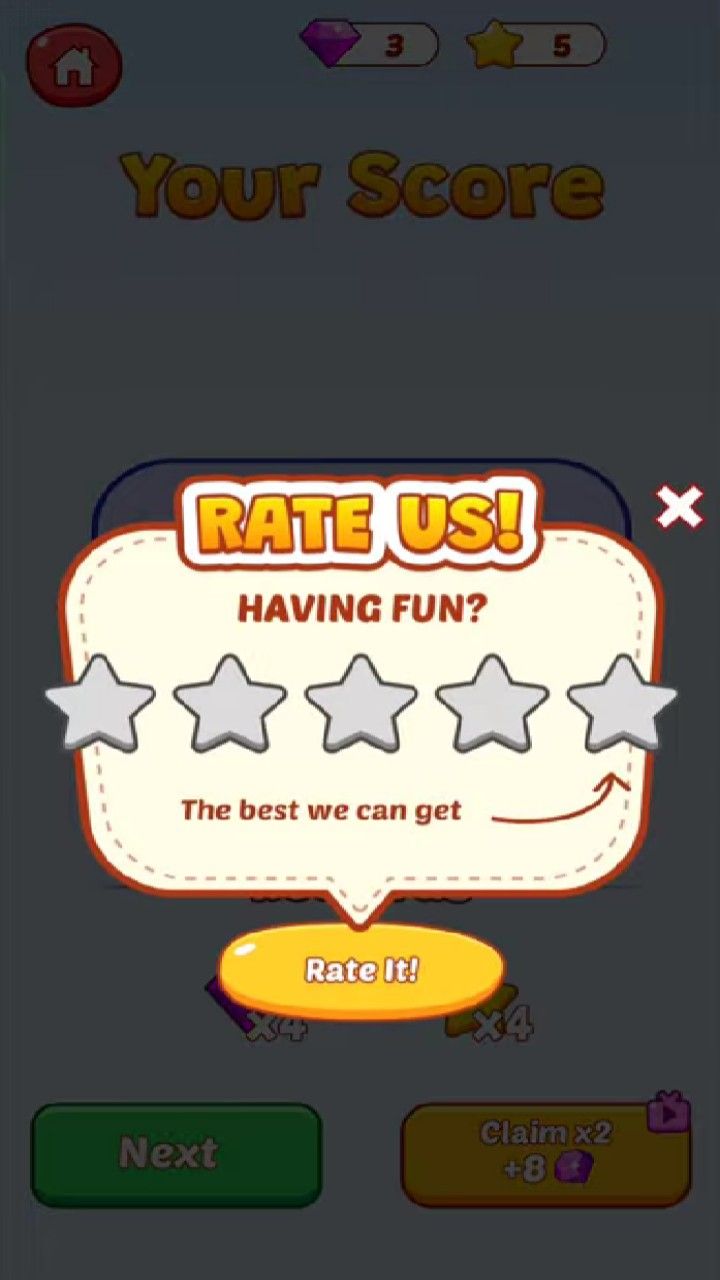Viewport: 720px width, 1280px height.
Task: Select the first star rating
Action: click(100, 704)
